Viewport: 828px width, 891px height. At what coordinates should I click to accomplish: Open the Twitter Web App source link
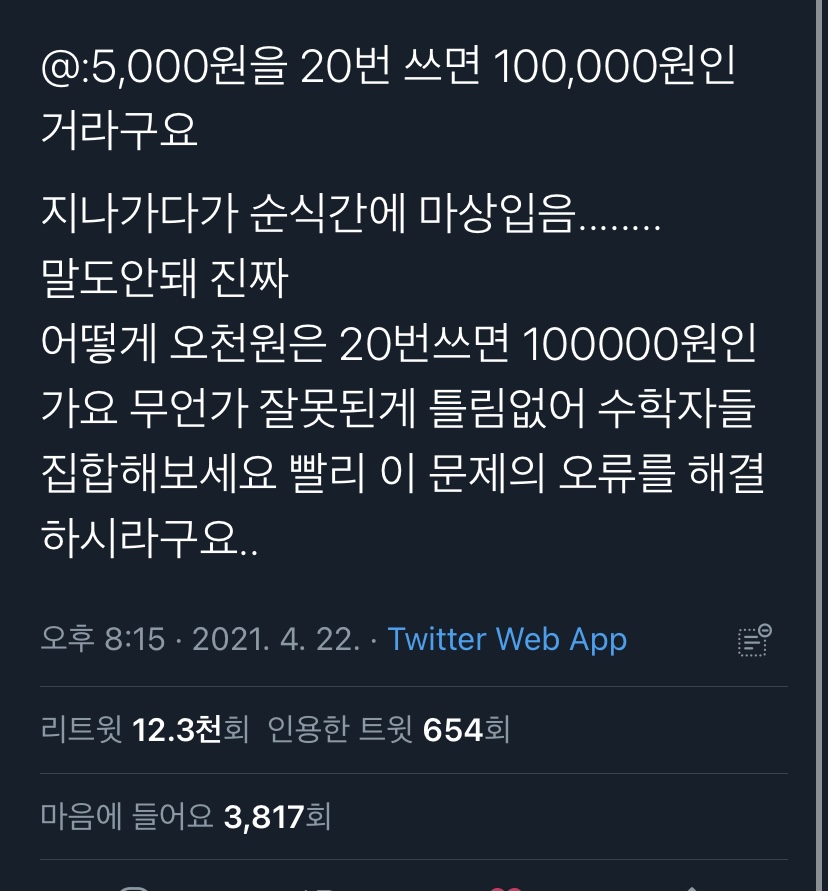[x=507, y=639]
